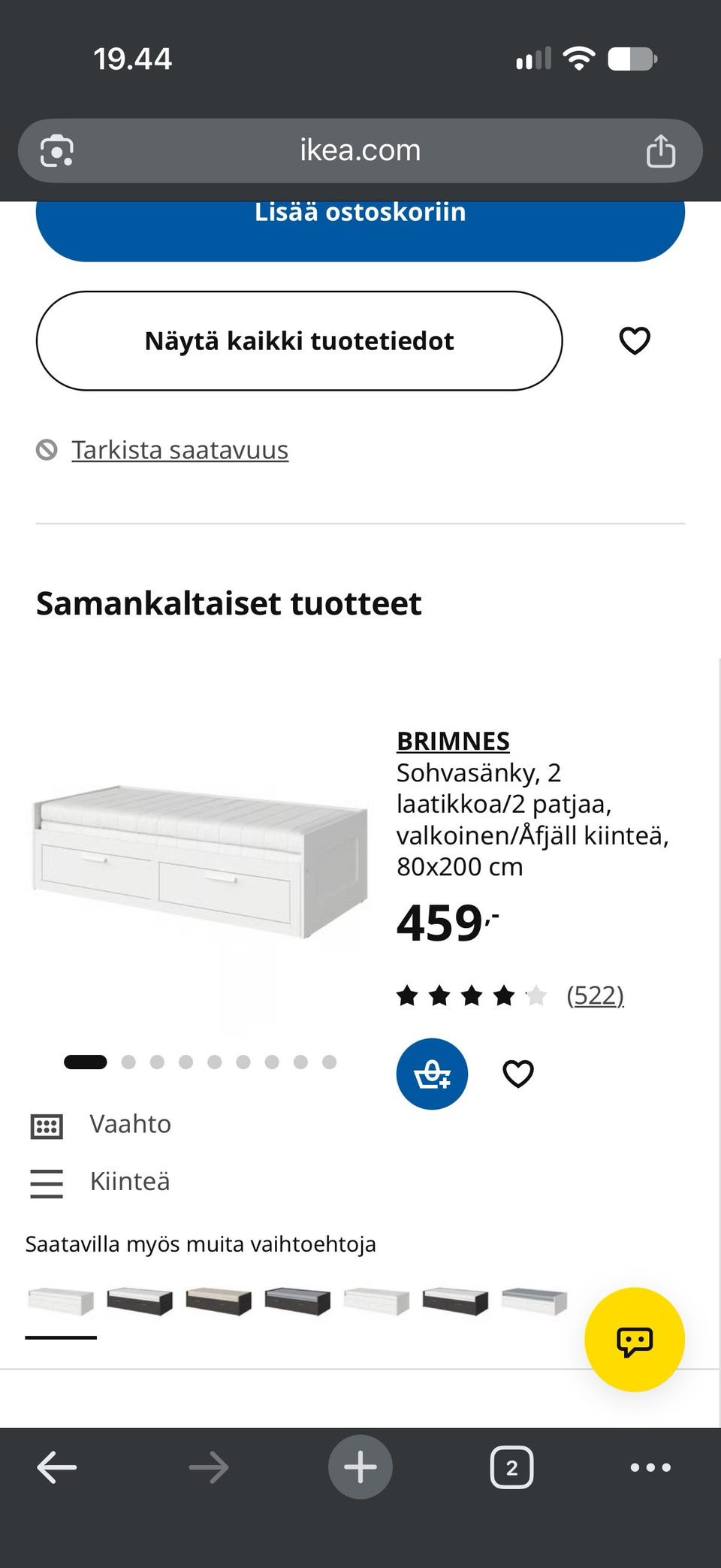The width and height of the screenshot is (721, 1568).
Task: Open the tab switcher showing 2 tabs
Action: click(x=511, y=1467)
